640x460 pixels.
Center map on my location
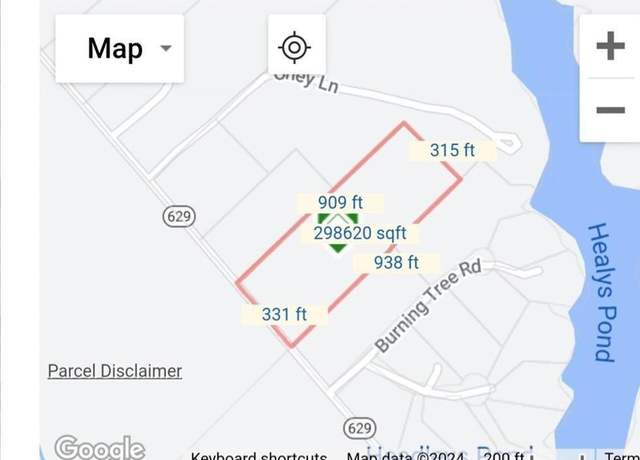pos(295,47)
